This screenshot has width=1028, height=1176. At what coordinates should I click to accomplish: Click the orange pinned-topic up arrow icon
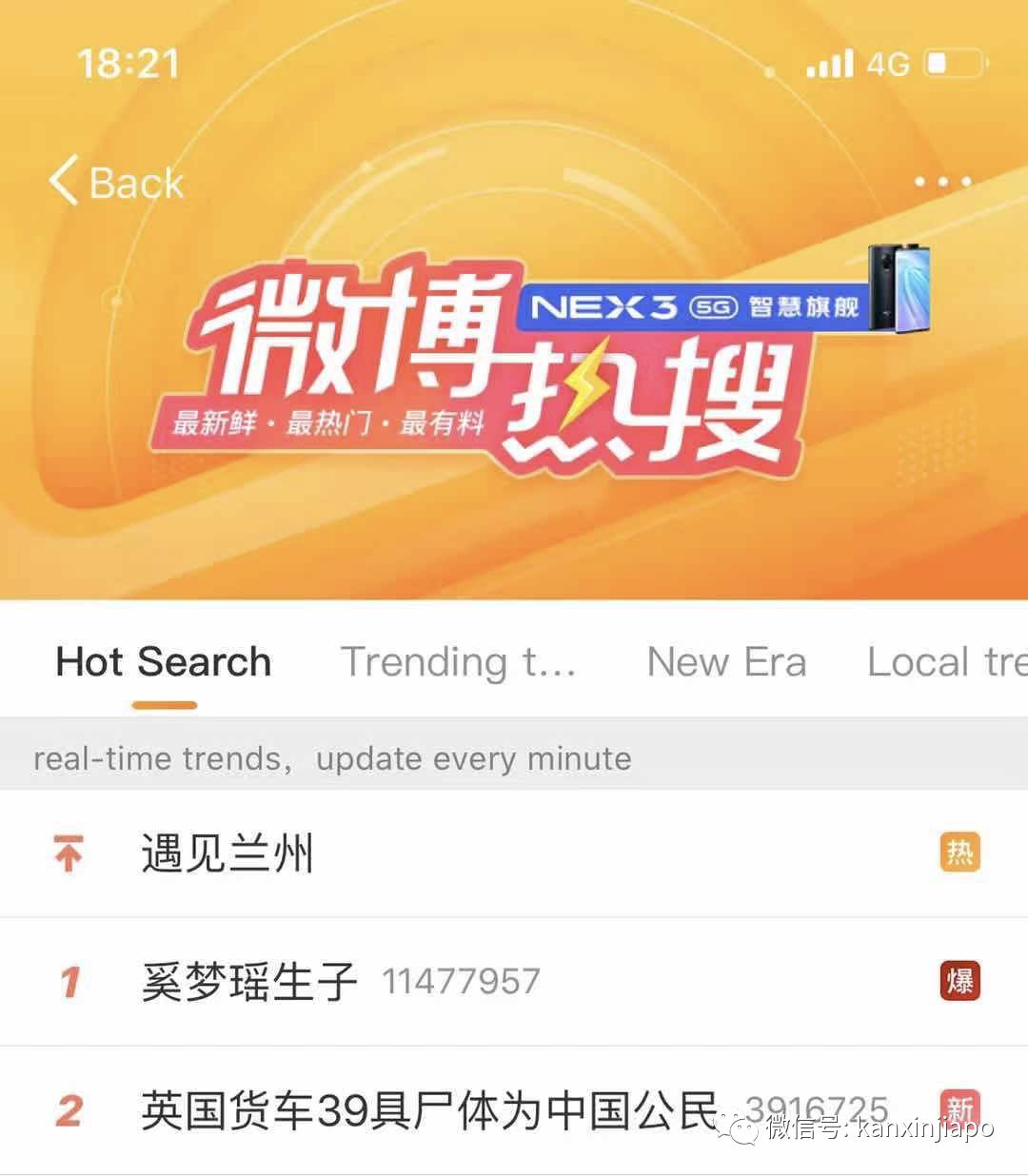[x=67, y=853]
